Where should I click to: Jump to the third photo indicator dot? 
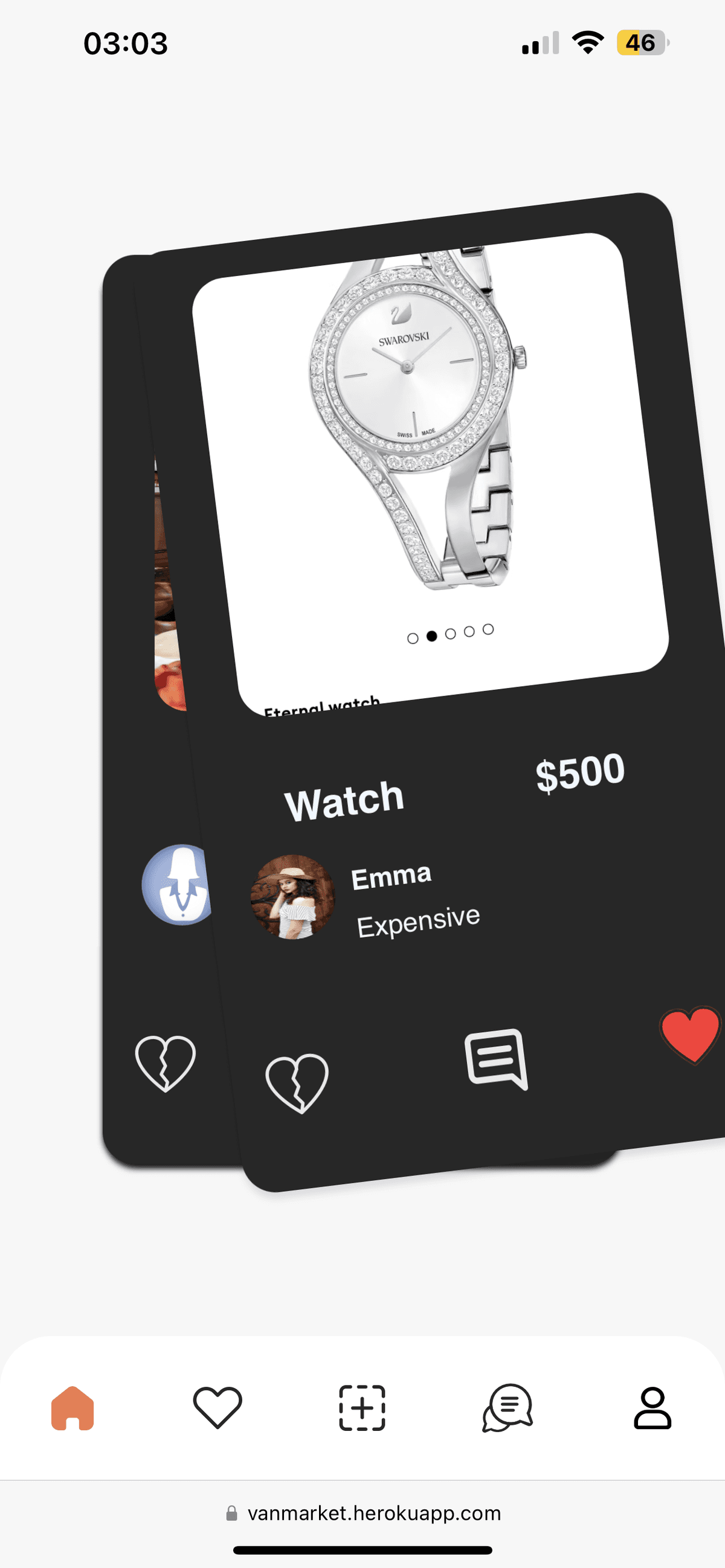(x=451, y=634)
